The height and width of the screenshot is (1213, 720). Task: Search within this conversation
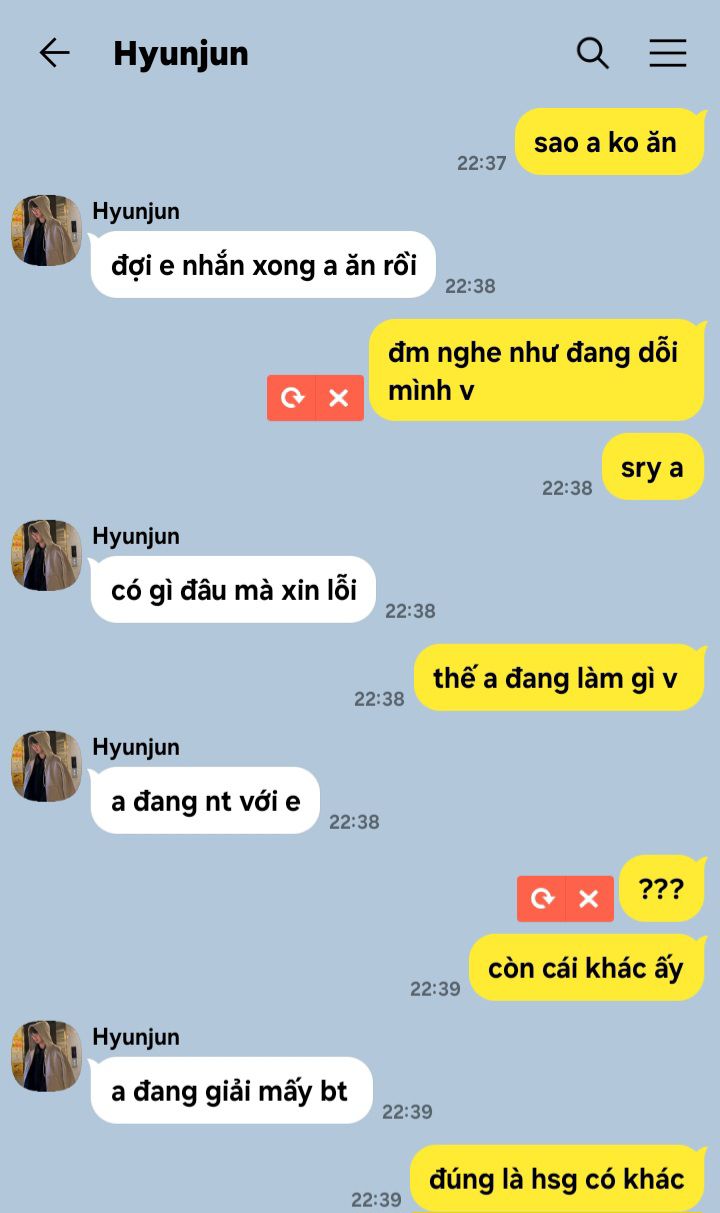coord(593,53)
